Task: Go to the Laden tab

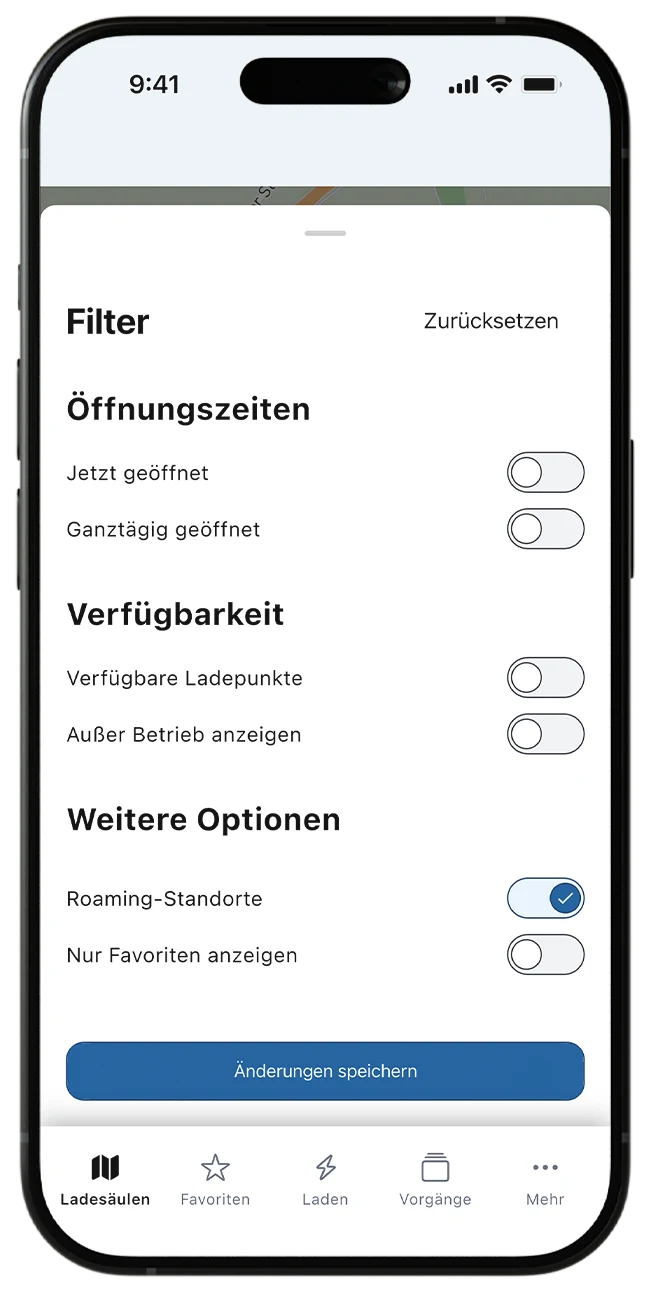Action: pyautogui.click(x=325, y=1180)
